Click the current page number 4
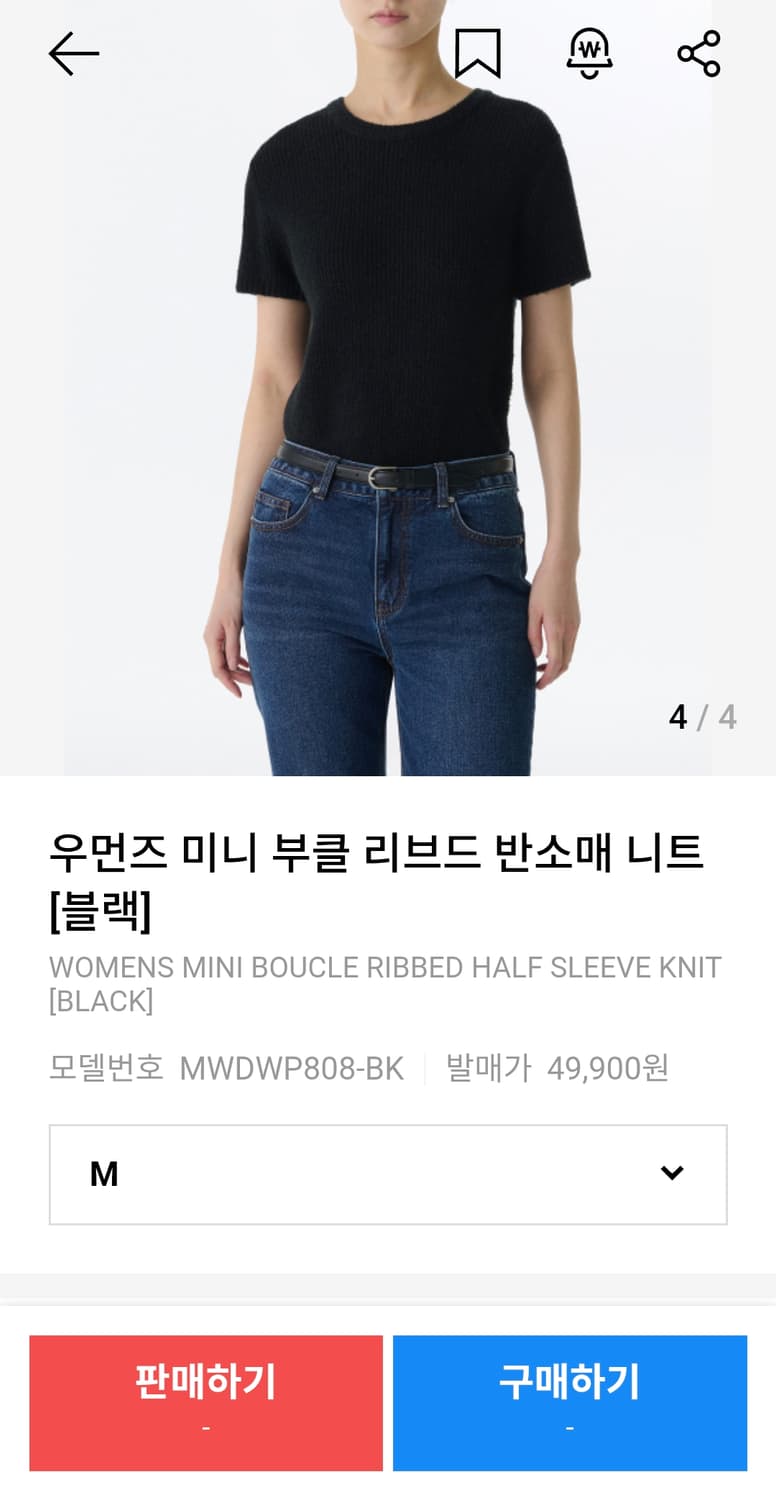This screenshot has height=1500, width=776. click(679, 718)
